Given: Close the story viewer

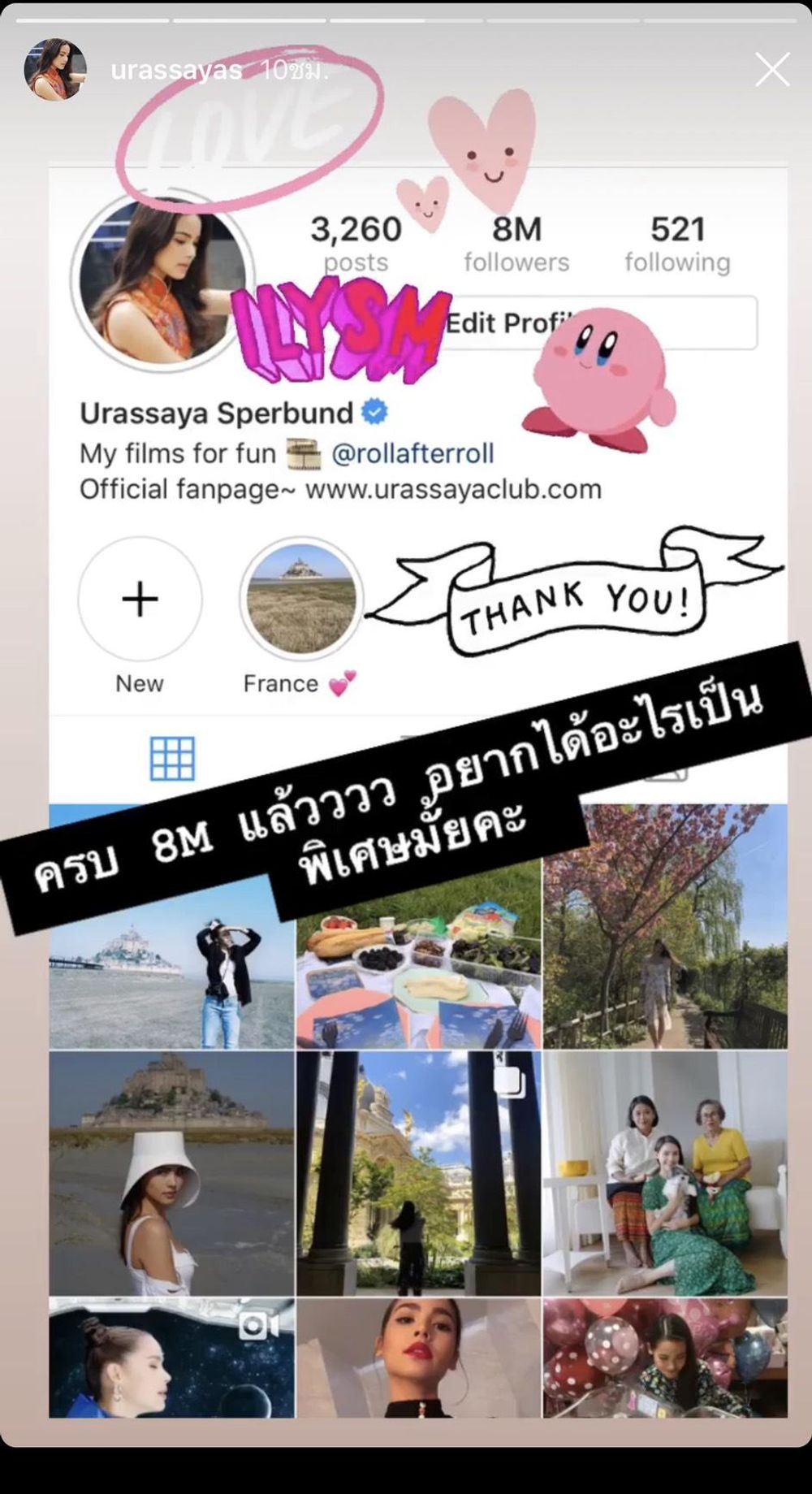Looking at the screenshot, I should pyautogui.click(x=771, y=70).
